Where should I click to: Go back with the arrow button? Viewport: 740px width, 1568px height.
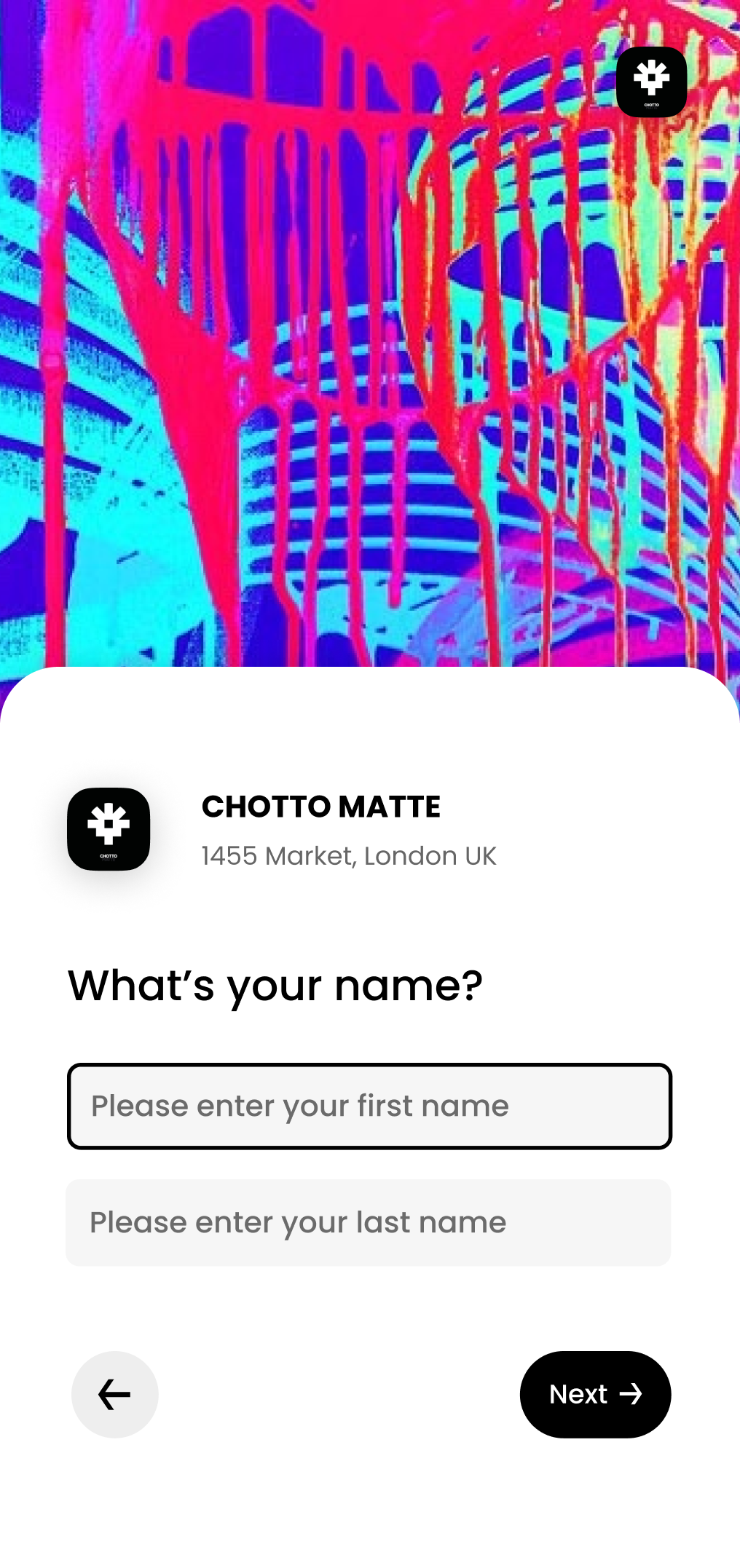click(114, 1394)
